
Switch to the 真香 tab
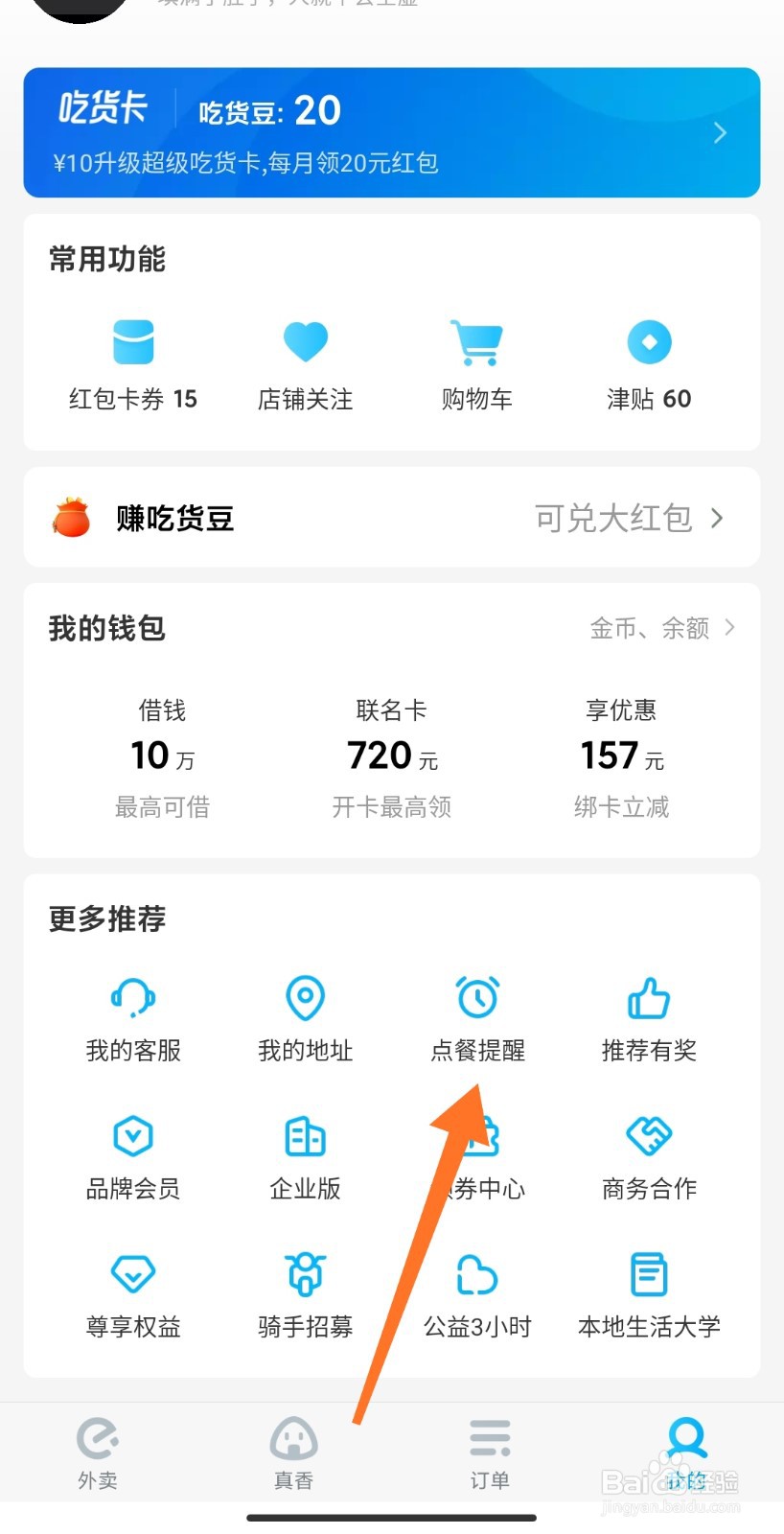293,1453
